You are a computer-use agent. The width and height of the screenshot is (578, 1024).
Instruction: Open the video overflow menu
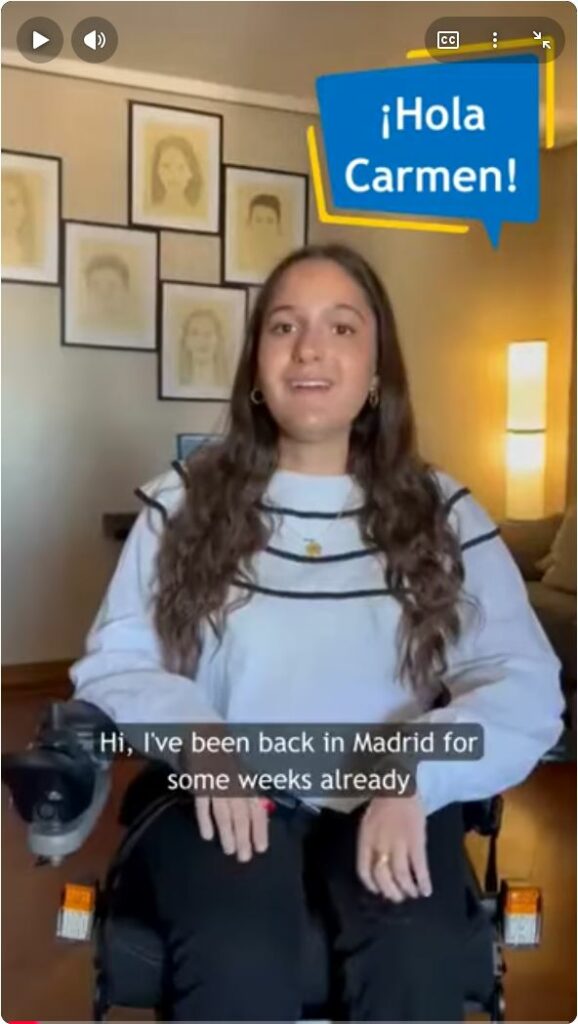494,40
